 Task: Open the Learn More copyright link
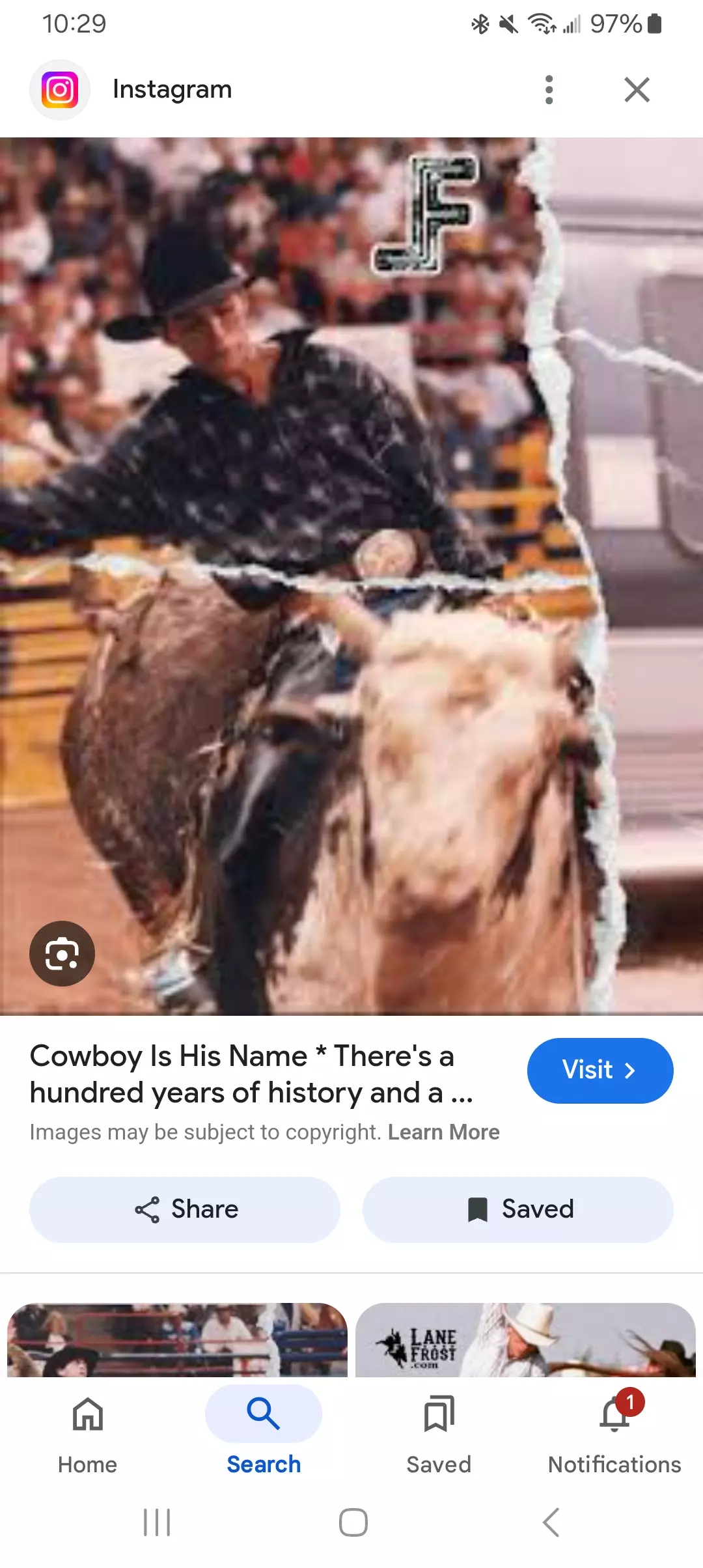point(443,1132)
